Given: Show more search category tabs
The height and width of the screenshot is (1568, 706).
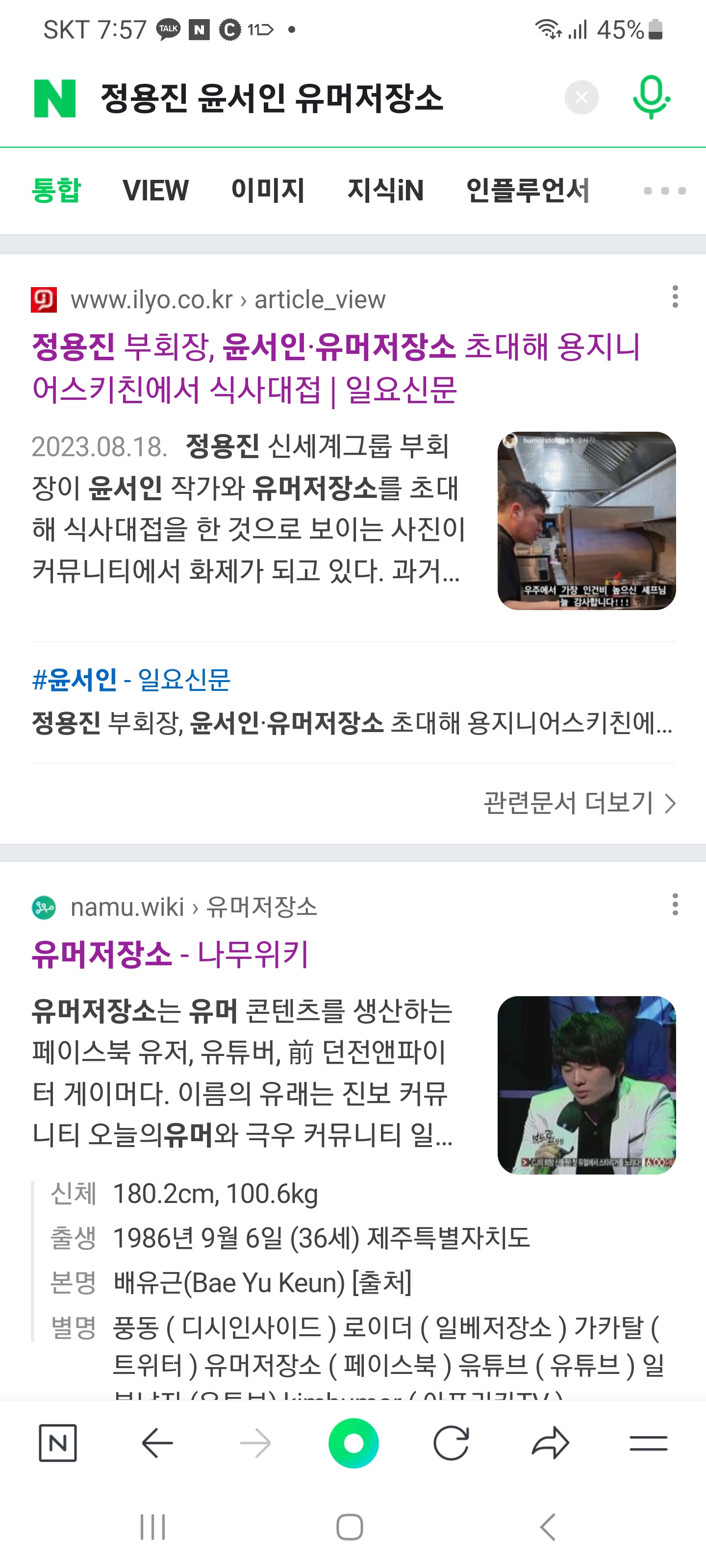Looking at the screenshot, I should click(x=665, y=191).
